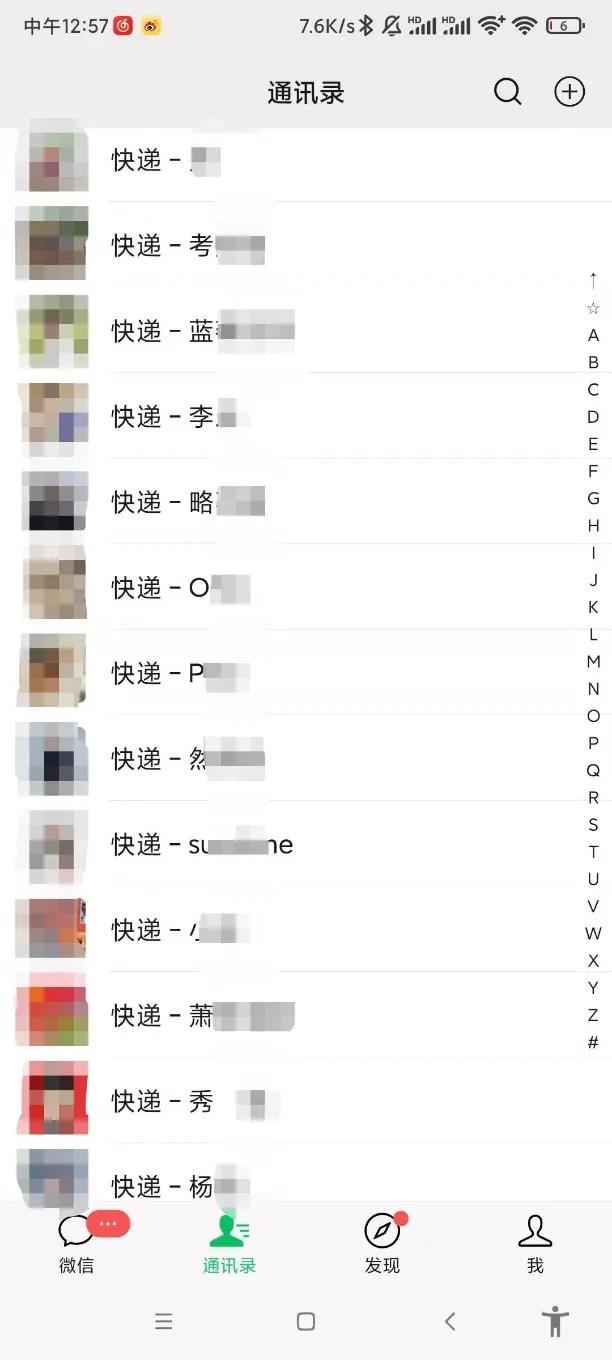Jump to letter S in the index

(593, 825)
